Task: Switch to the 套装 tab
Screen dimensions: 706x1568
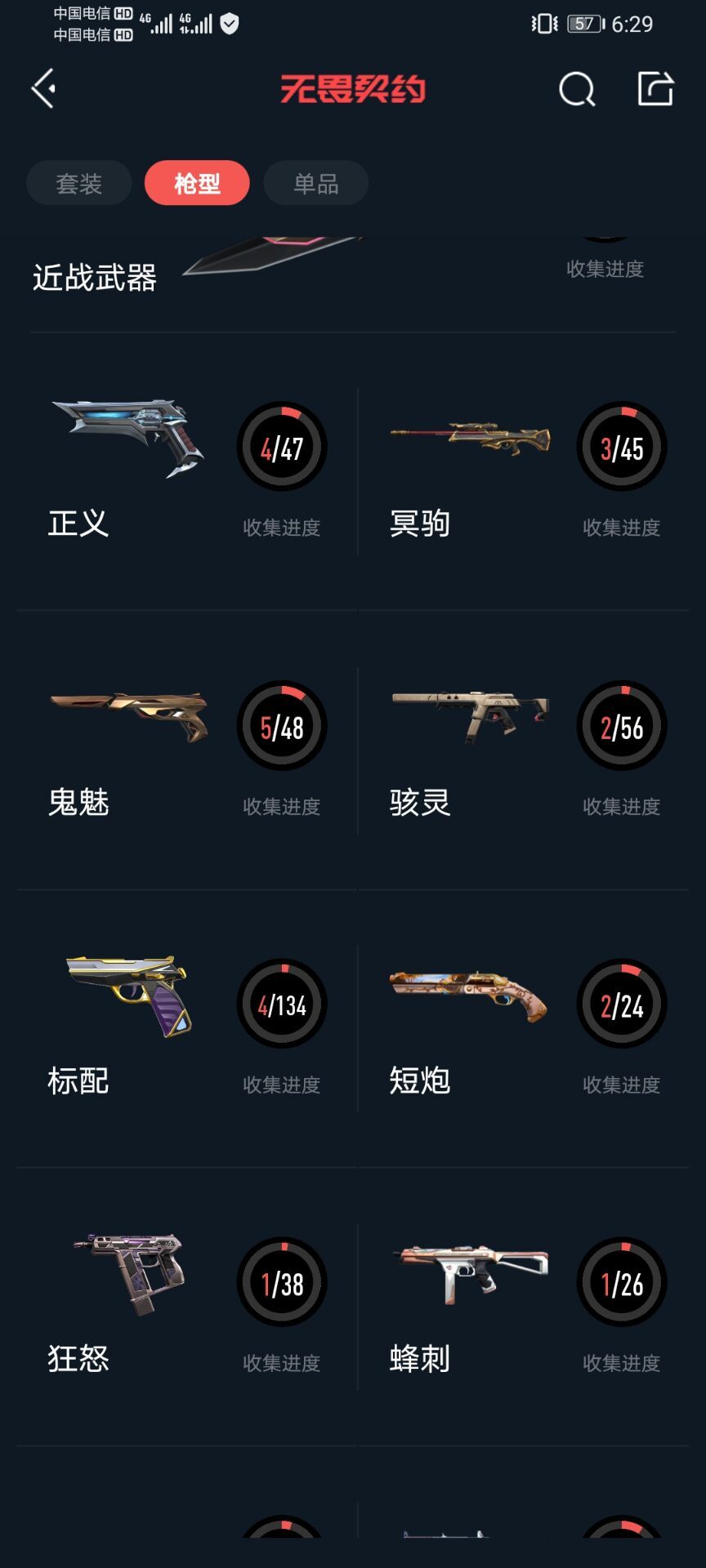Action: click(79, 183)
